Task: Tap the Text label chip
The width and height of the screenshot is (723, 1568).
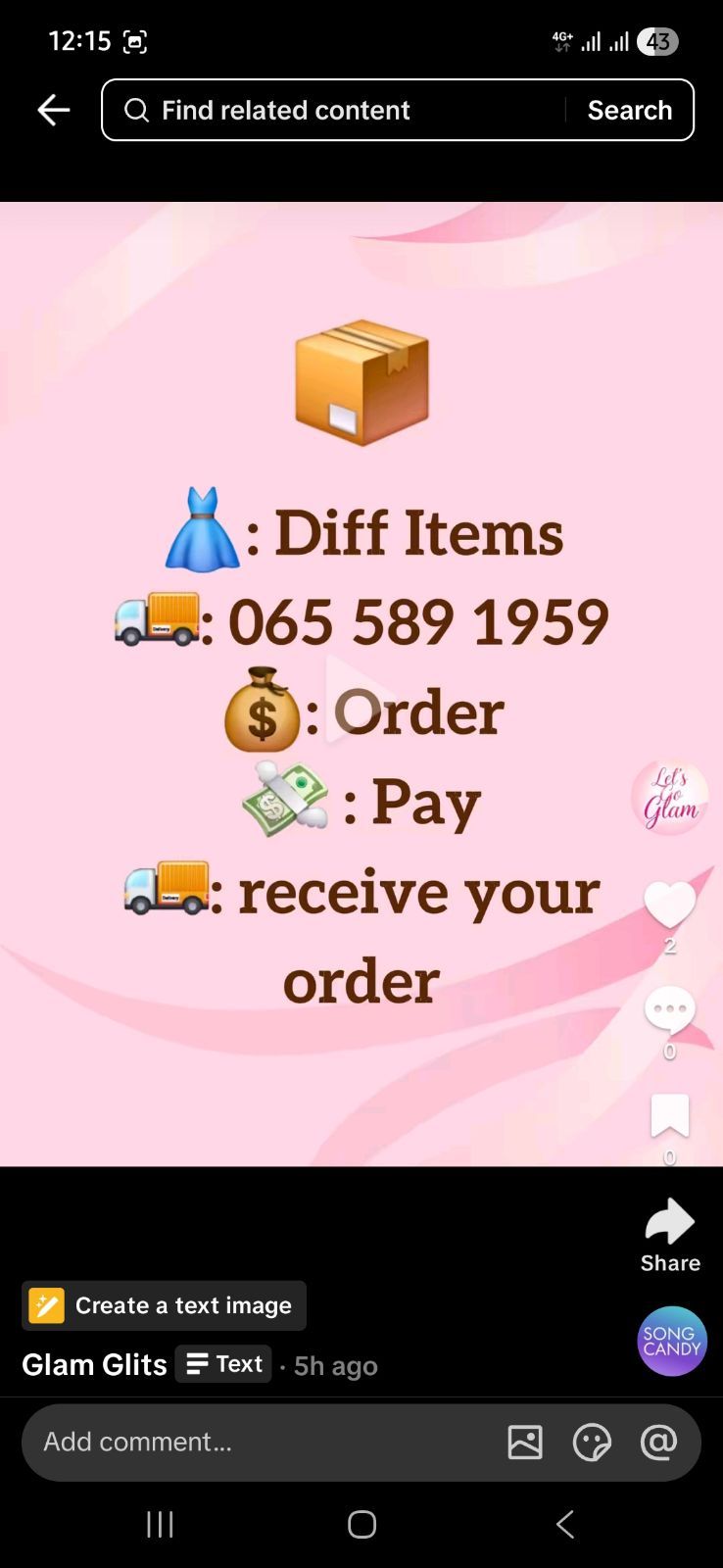Action: (x=223, y=1364)
